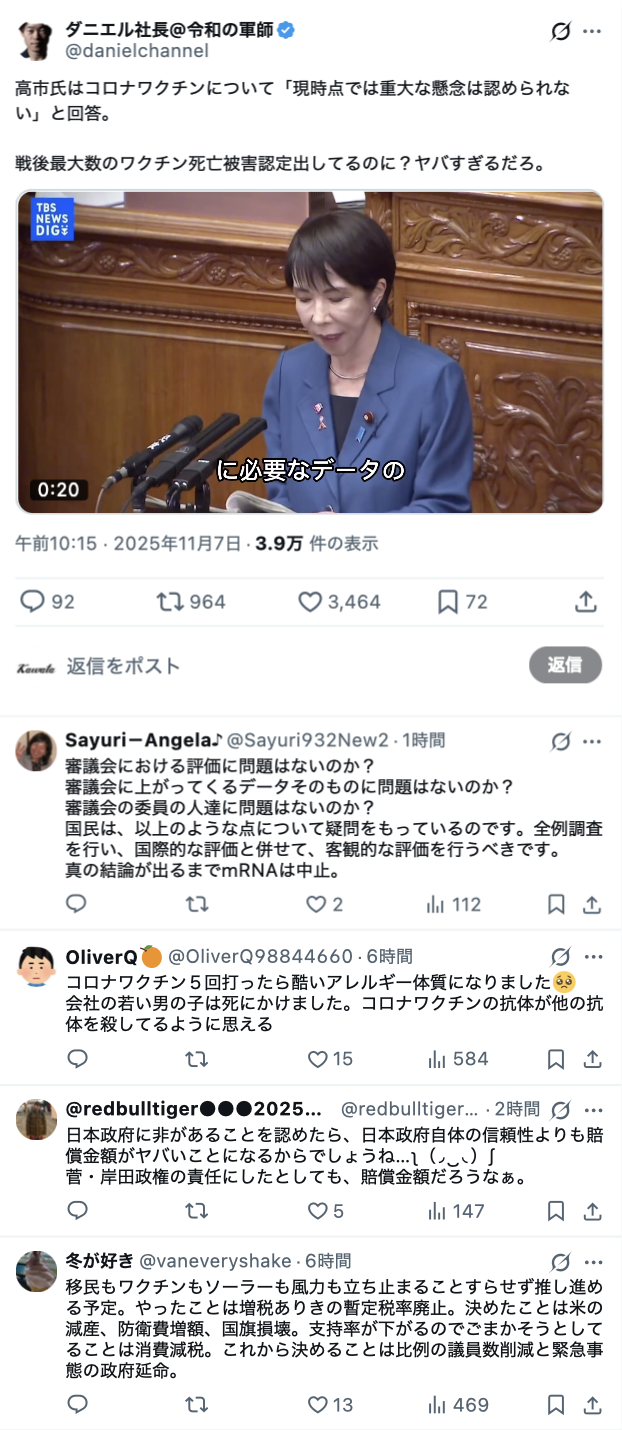The width and height of the screenshot is (622, 1430).
Task: Bookmark OliverQ's reply
Action: tap(556, 1058)
